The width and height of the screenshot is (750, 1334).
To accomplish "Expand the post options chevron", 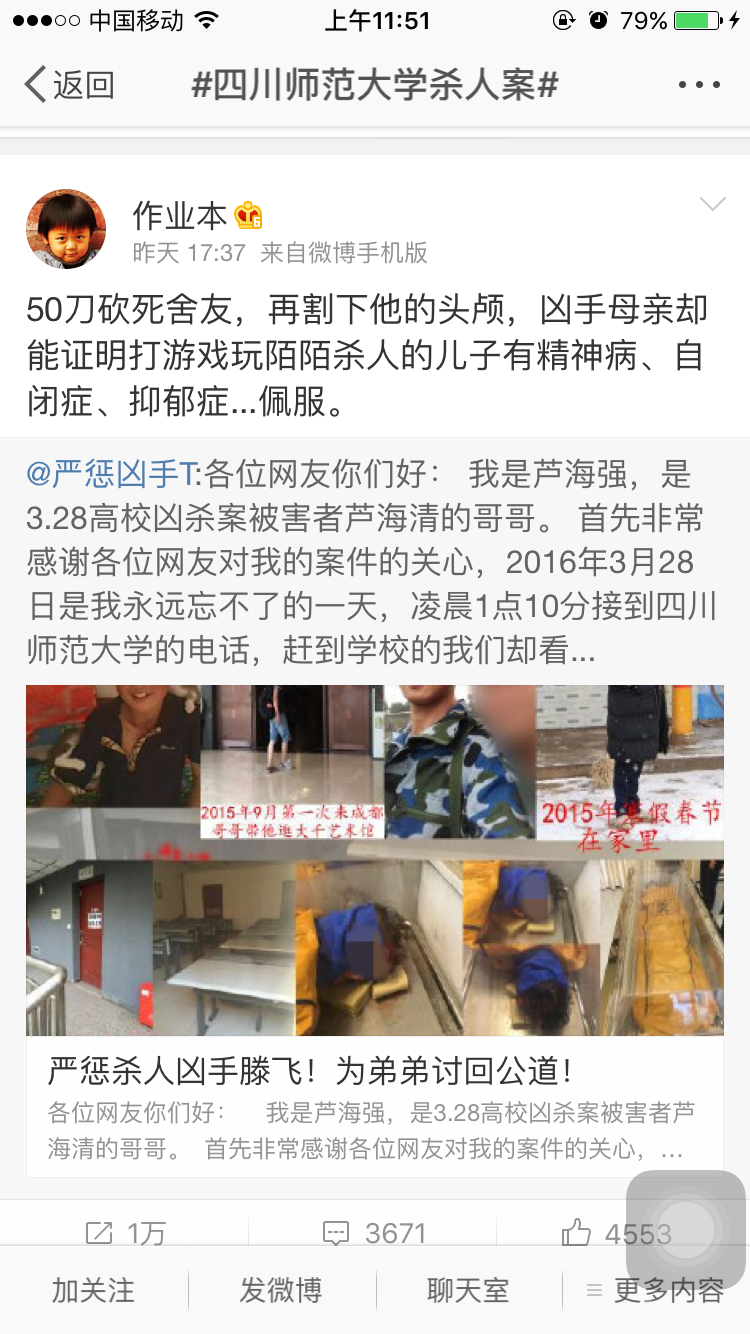I will [x=712, y=205].
